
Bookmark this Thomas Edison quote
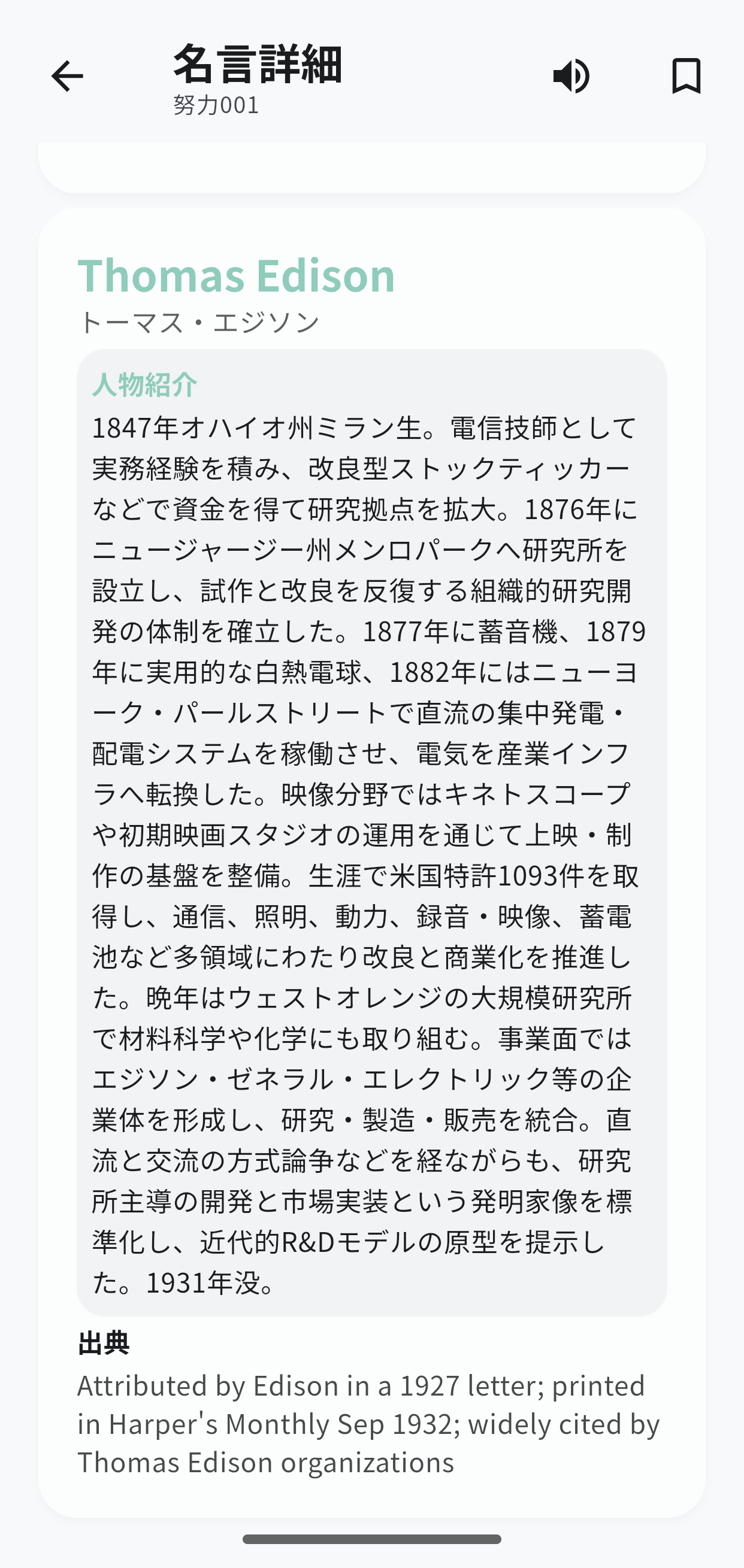[686, 76]
